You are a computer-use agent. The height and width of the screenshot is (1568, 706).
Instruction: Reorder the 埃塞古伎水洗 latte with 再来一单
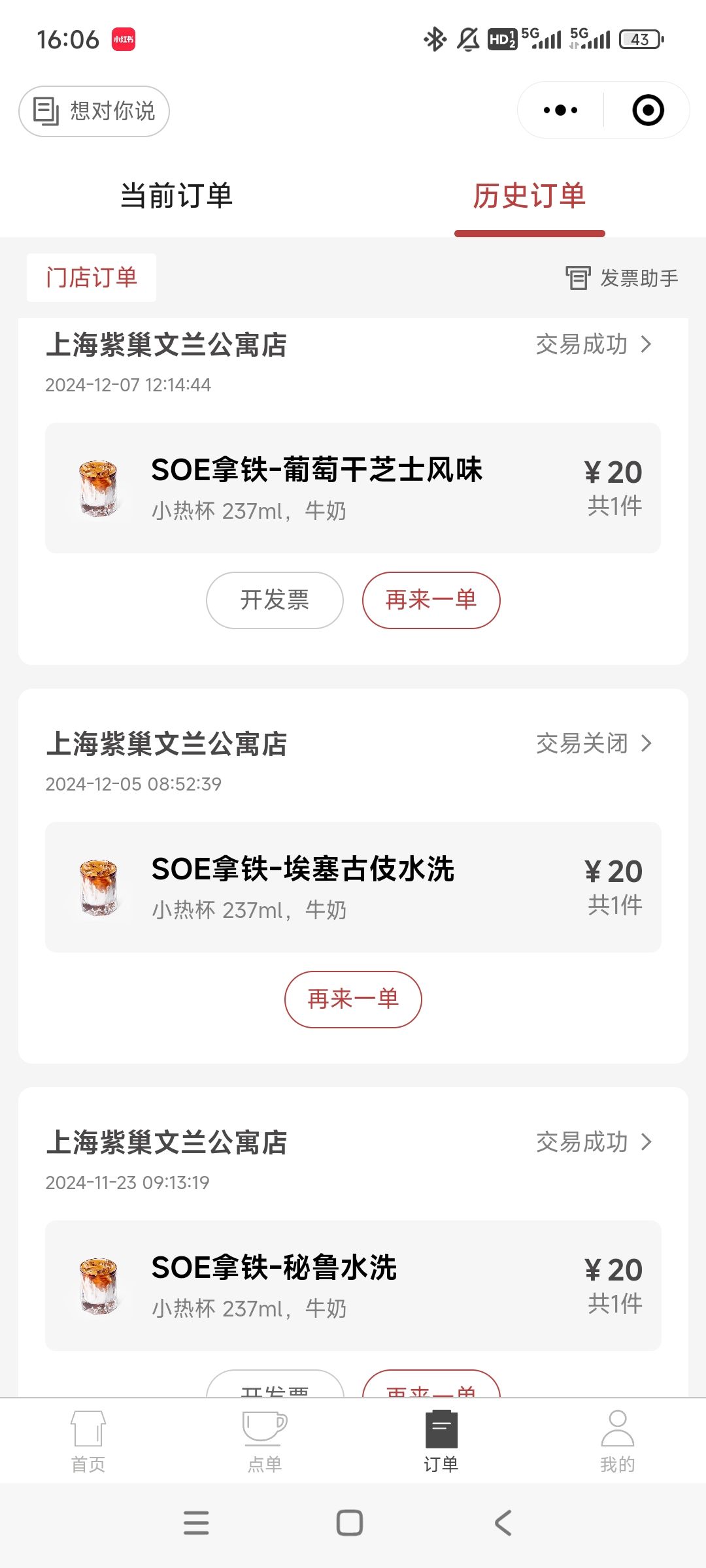(x=353, y=1000)
